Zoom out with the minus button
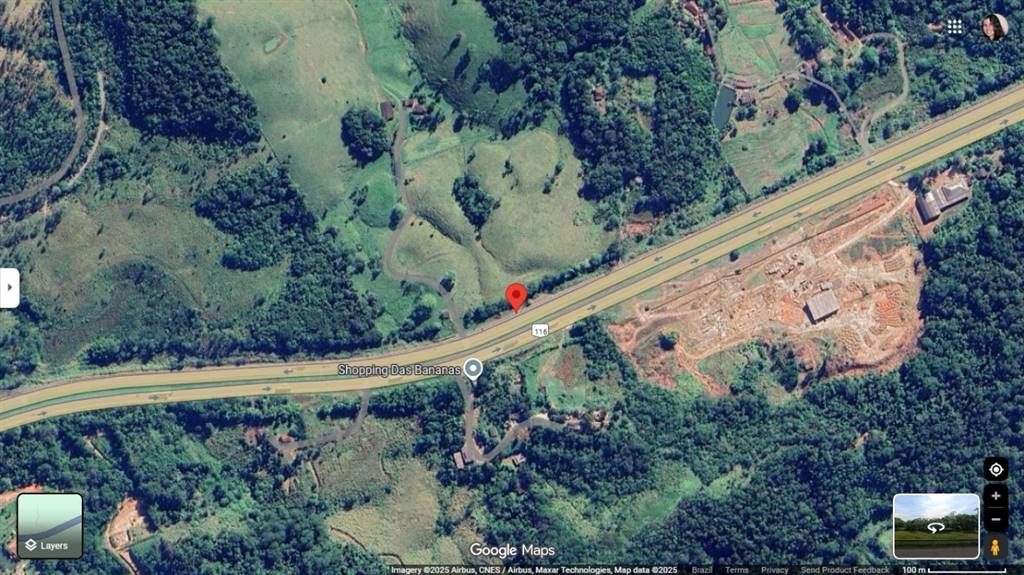 point(995,520)
